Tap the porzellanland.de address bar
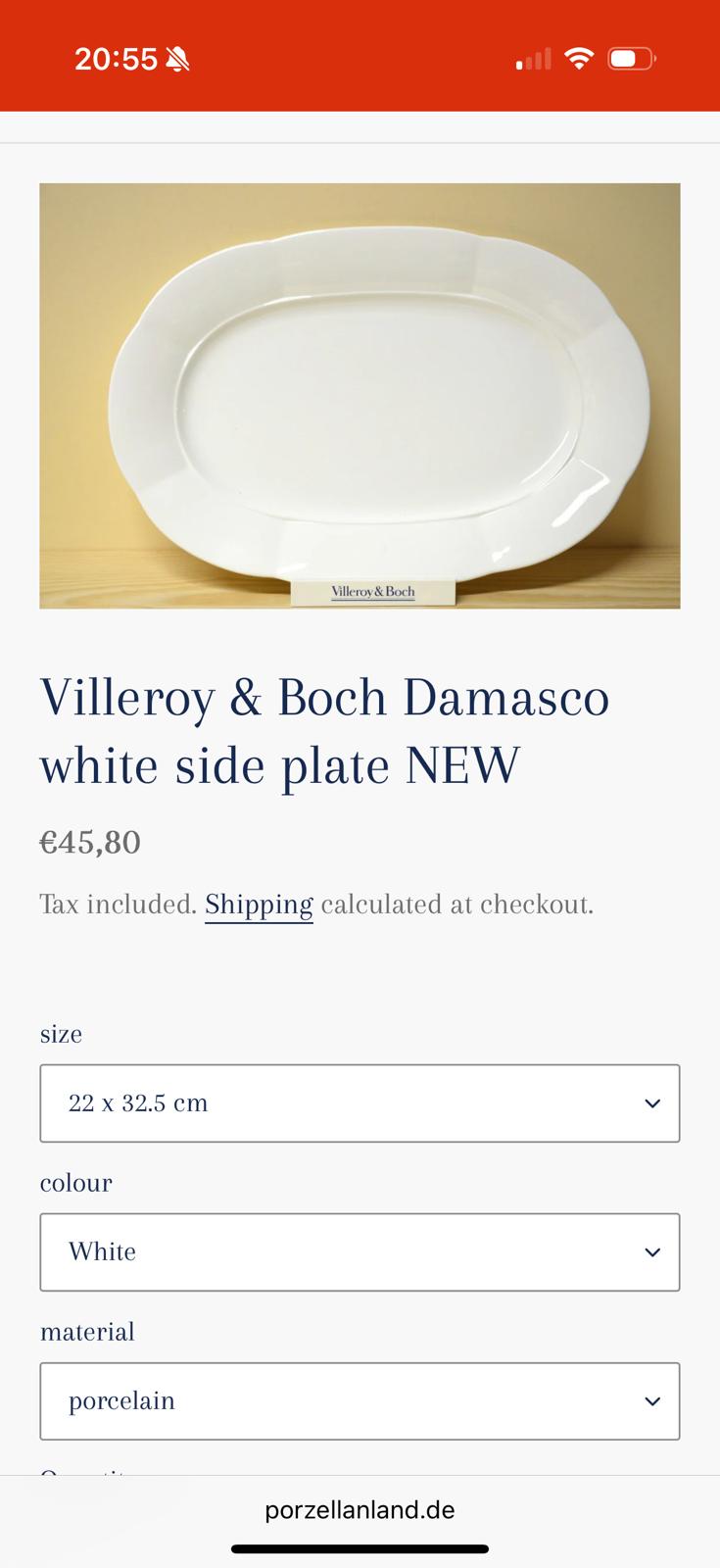This screenshot has width=720, height=1568. 360,1510
